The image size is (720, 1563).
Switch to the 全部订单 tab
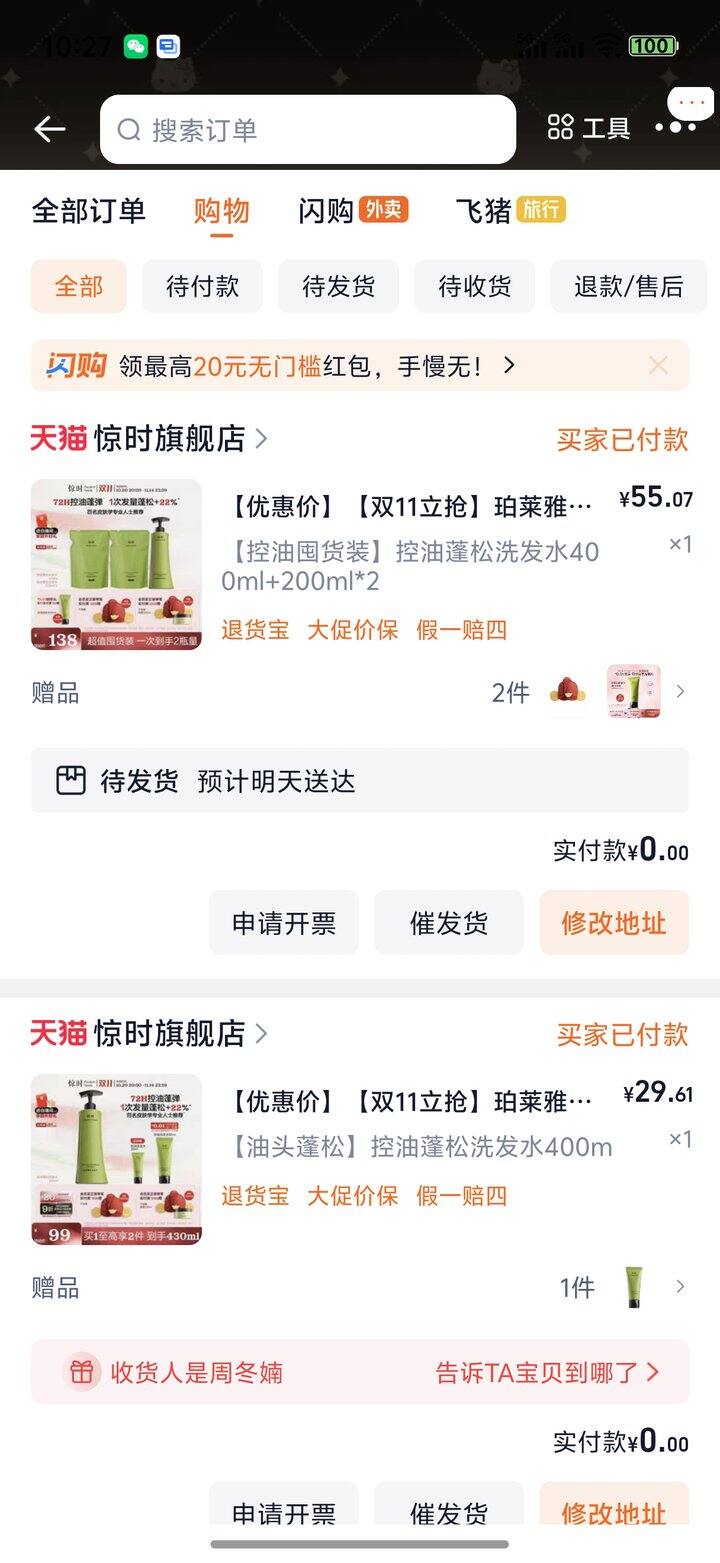click(x=90, y=210)
